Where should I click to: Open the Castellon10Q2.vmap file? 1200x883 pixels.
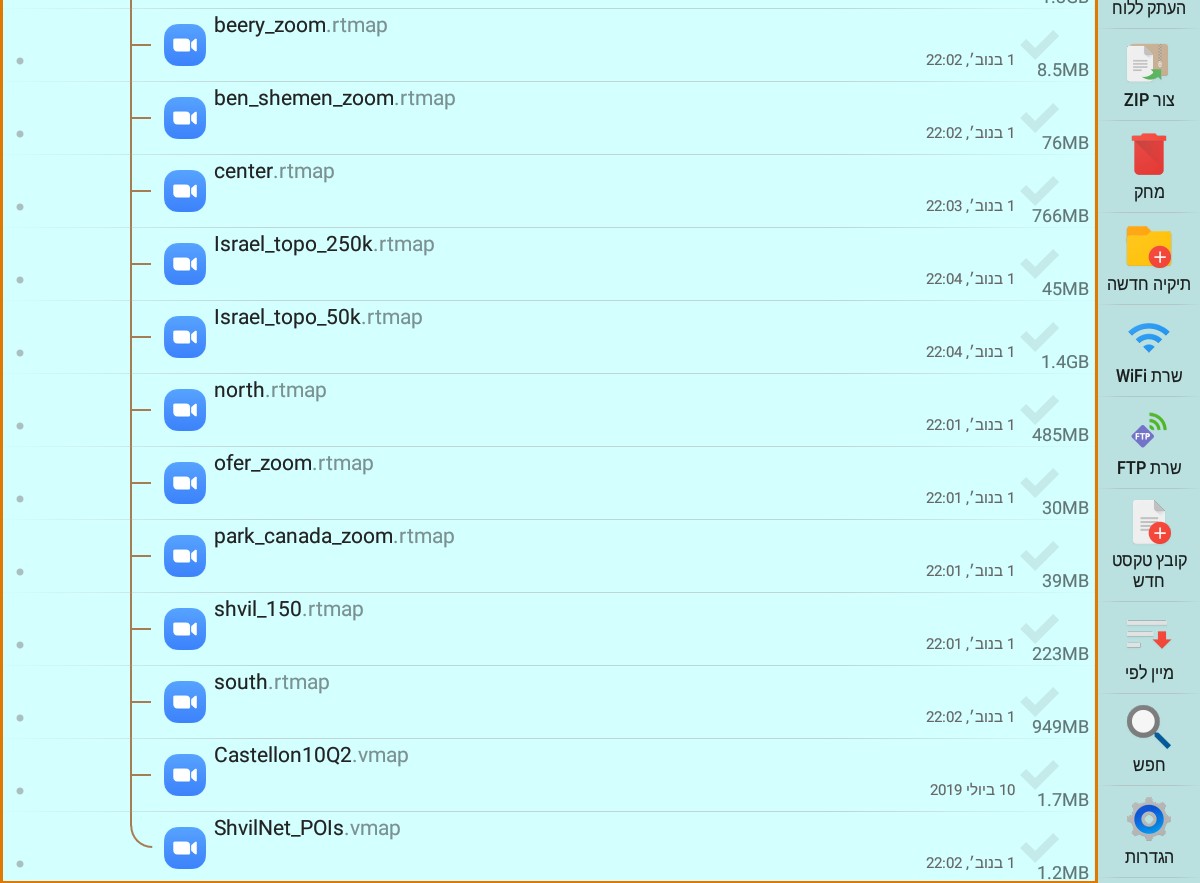pos(311,757)
